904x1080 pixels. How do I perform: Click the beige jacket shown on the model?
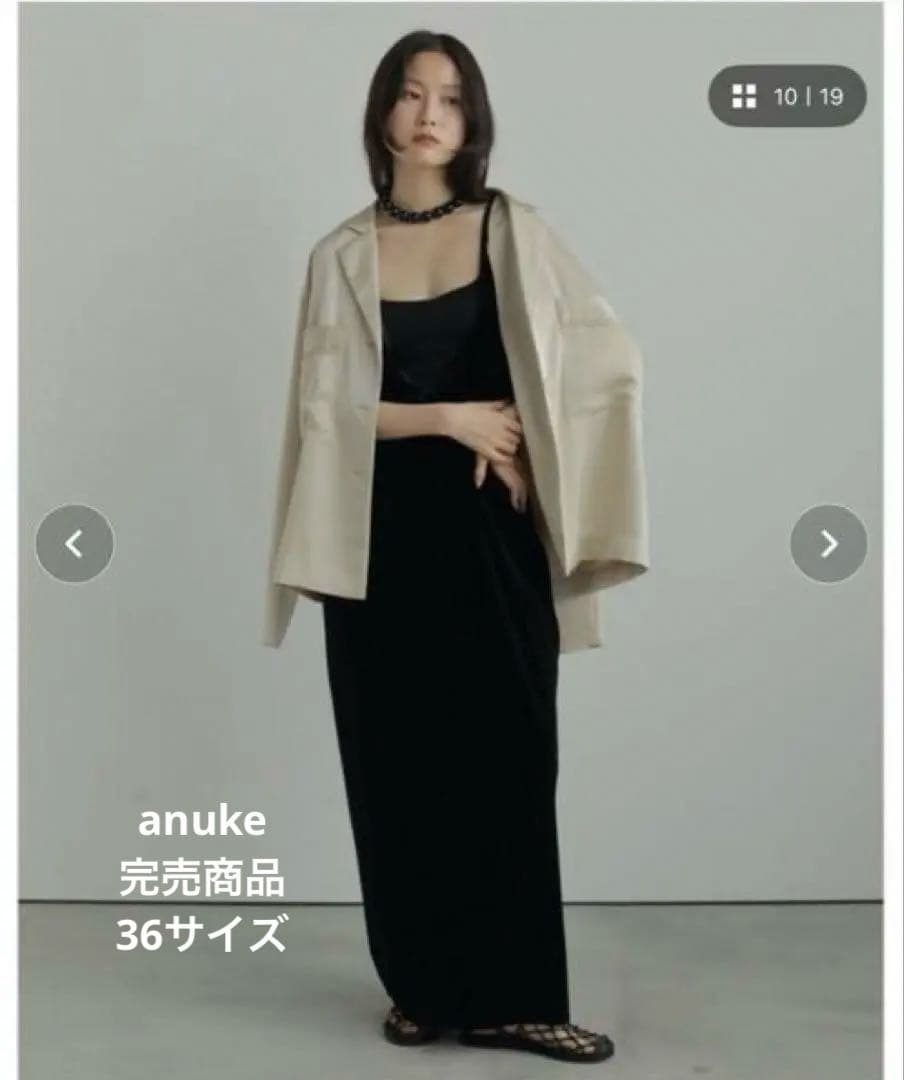pyautogui.click(x=330, y=400)
